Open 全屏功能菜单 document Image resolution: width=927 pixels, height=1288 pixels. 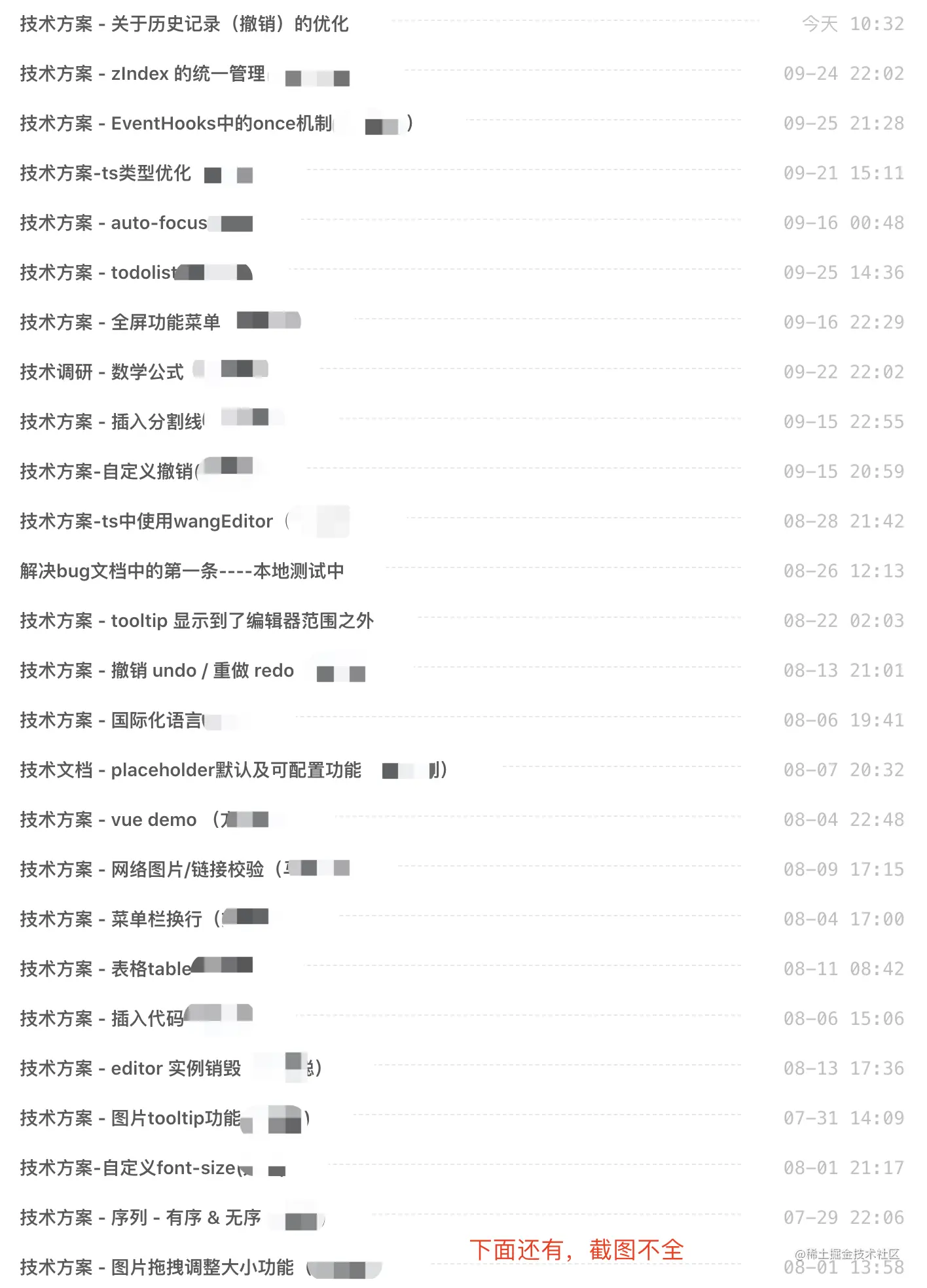(x=120, y=323)
